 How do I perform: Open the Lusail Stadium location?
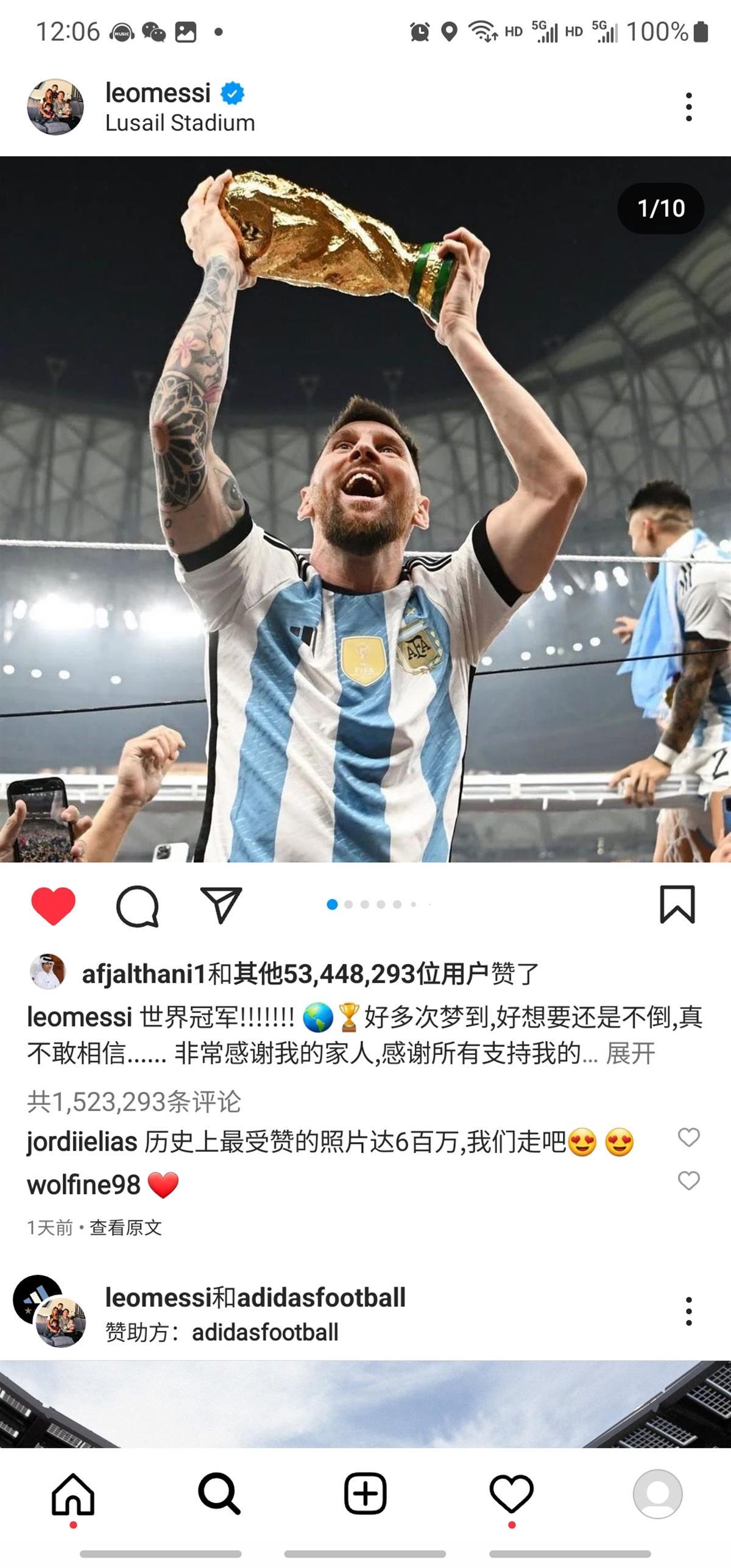[180, 123]
